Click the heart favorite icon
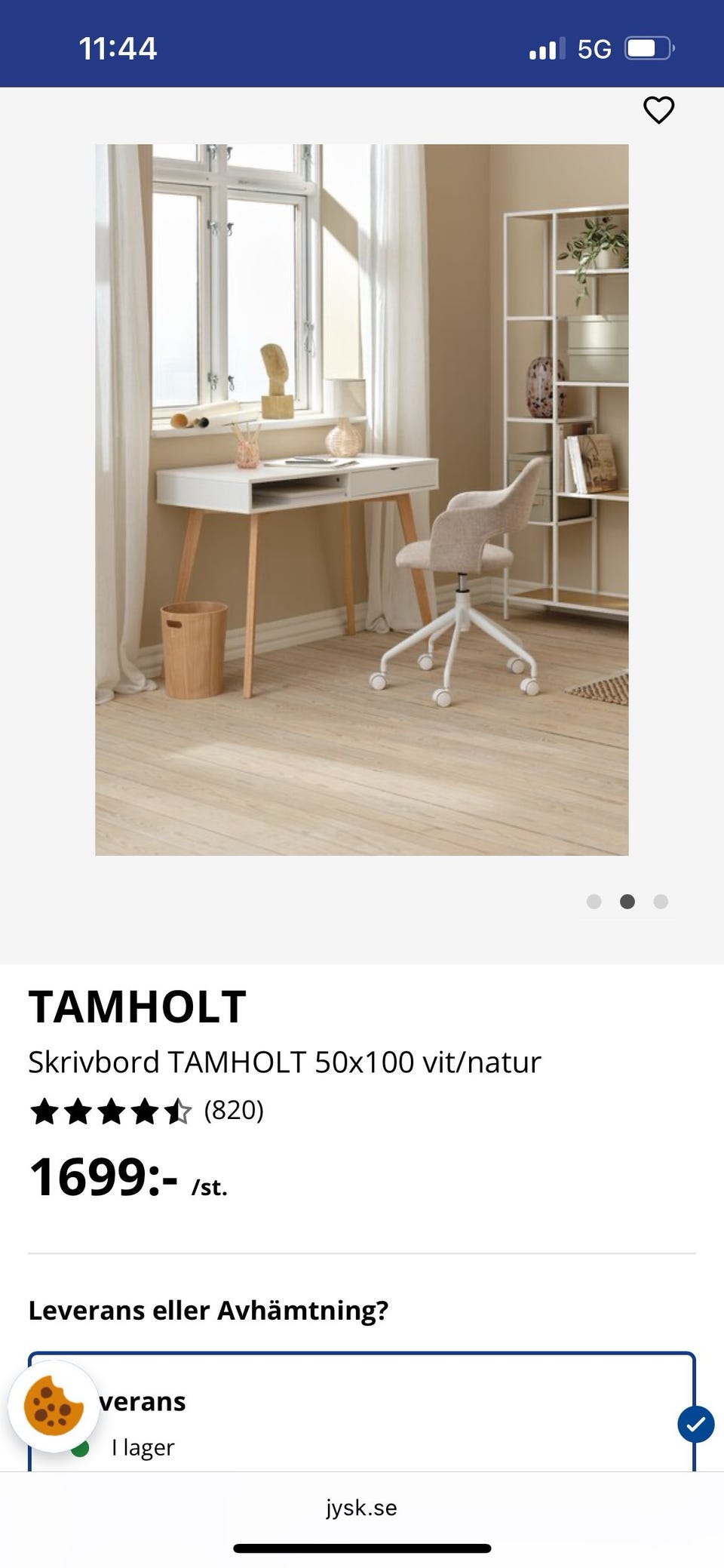Viewport: 724px width, 1568px height. click(658, 109)
